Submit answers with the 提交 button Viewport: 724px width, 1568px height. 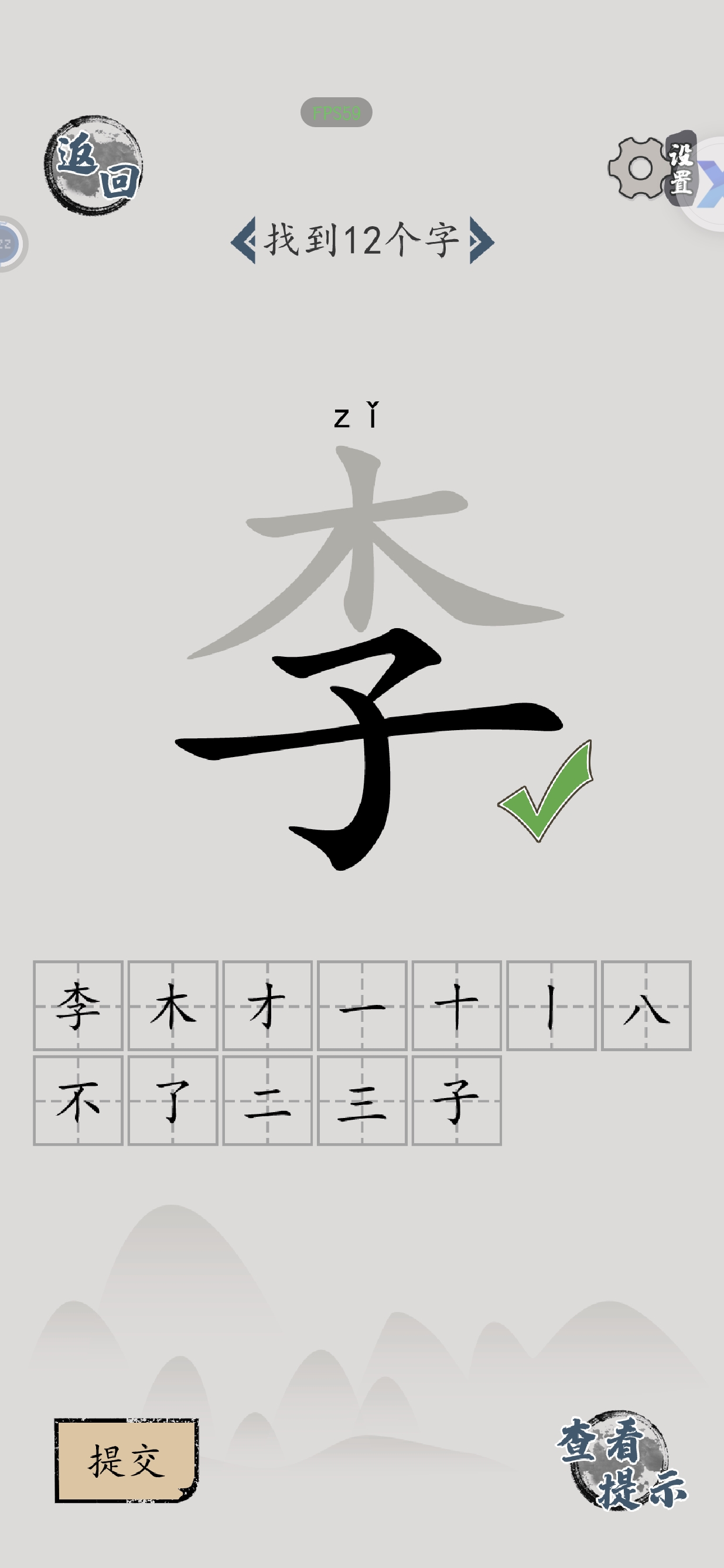click(127, 1460)
